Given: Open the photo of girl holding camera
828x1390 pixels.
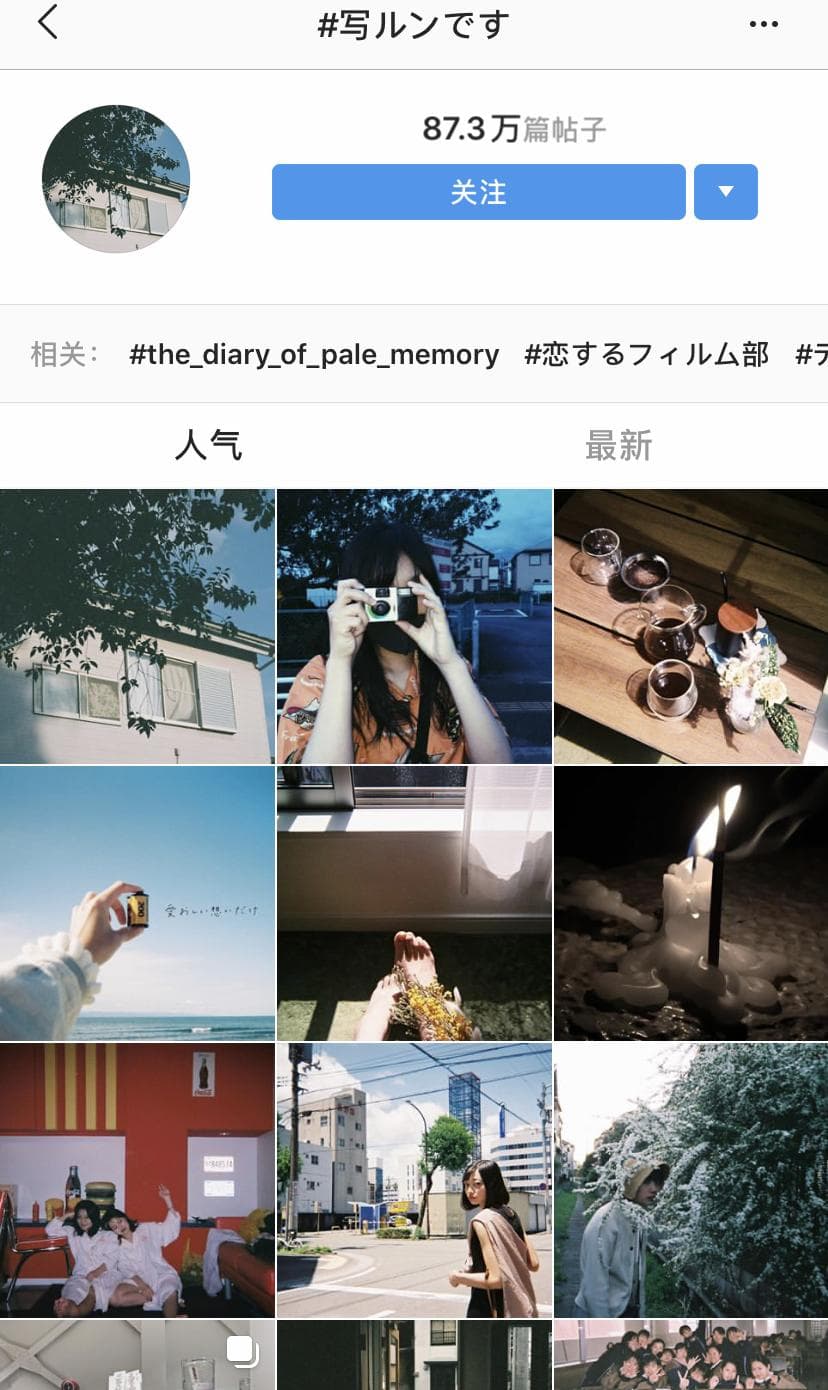Looking at the screenshot, I should click(x=414, y=626).
